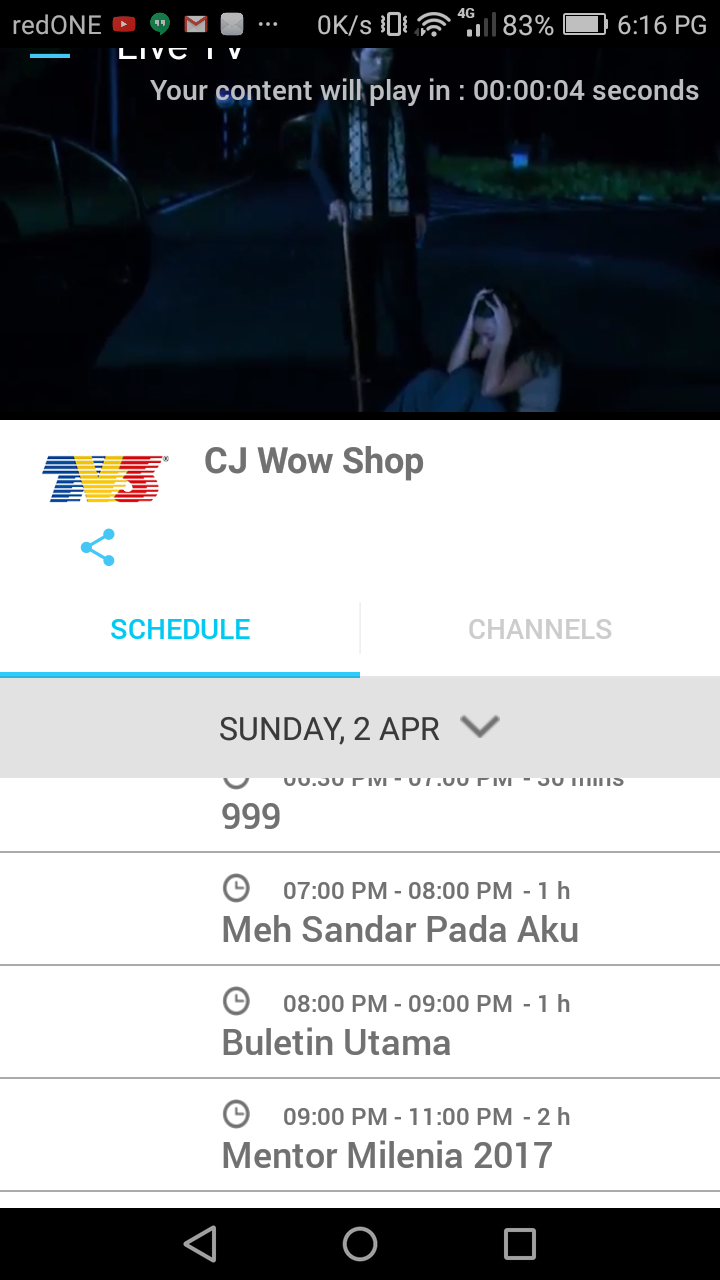Select the Schedule tab
The height and width of the screenshot is (1280, 720).
pyautogui.click(x=180, y=629)
